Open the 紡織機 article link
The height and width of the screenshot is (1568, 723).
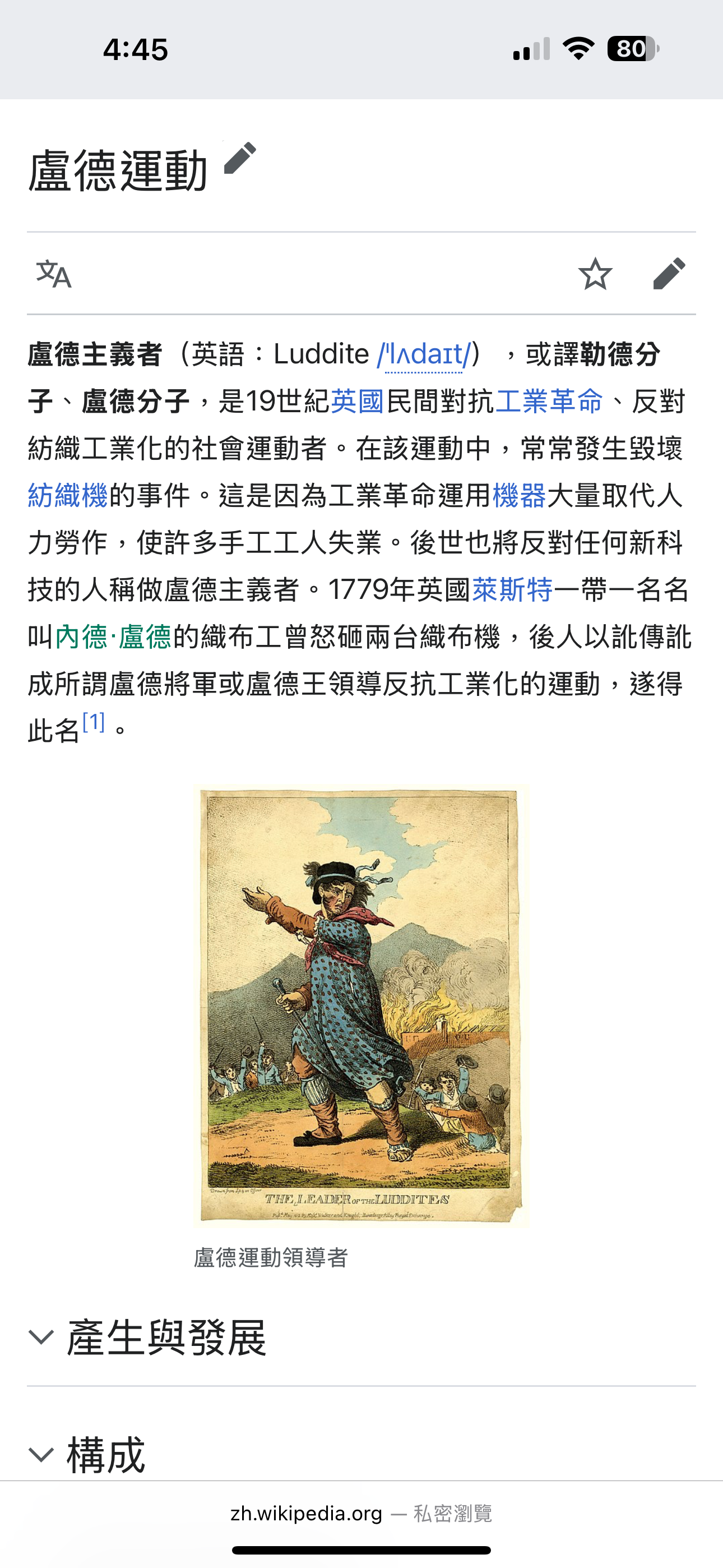click(68, 496)
